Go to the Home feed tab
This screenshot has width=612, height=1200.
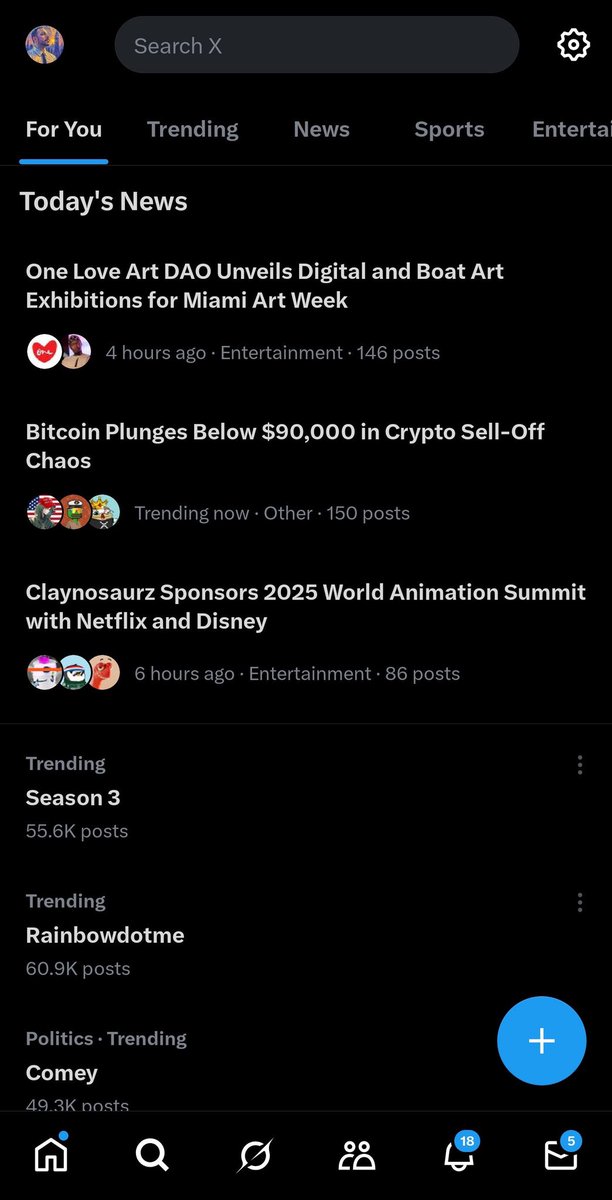pos(51,1156)
